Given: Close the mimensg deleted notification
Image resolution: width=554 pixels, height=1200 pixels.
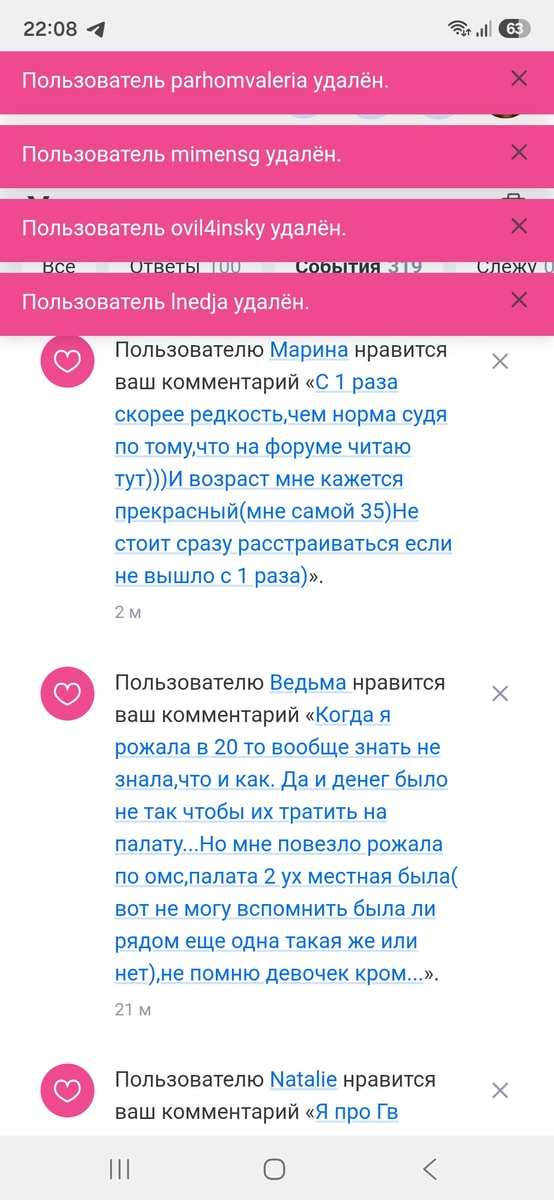Looking at the screenshot, I should [518, 153].
